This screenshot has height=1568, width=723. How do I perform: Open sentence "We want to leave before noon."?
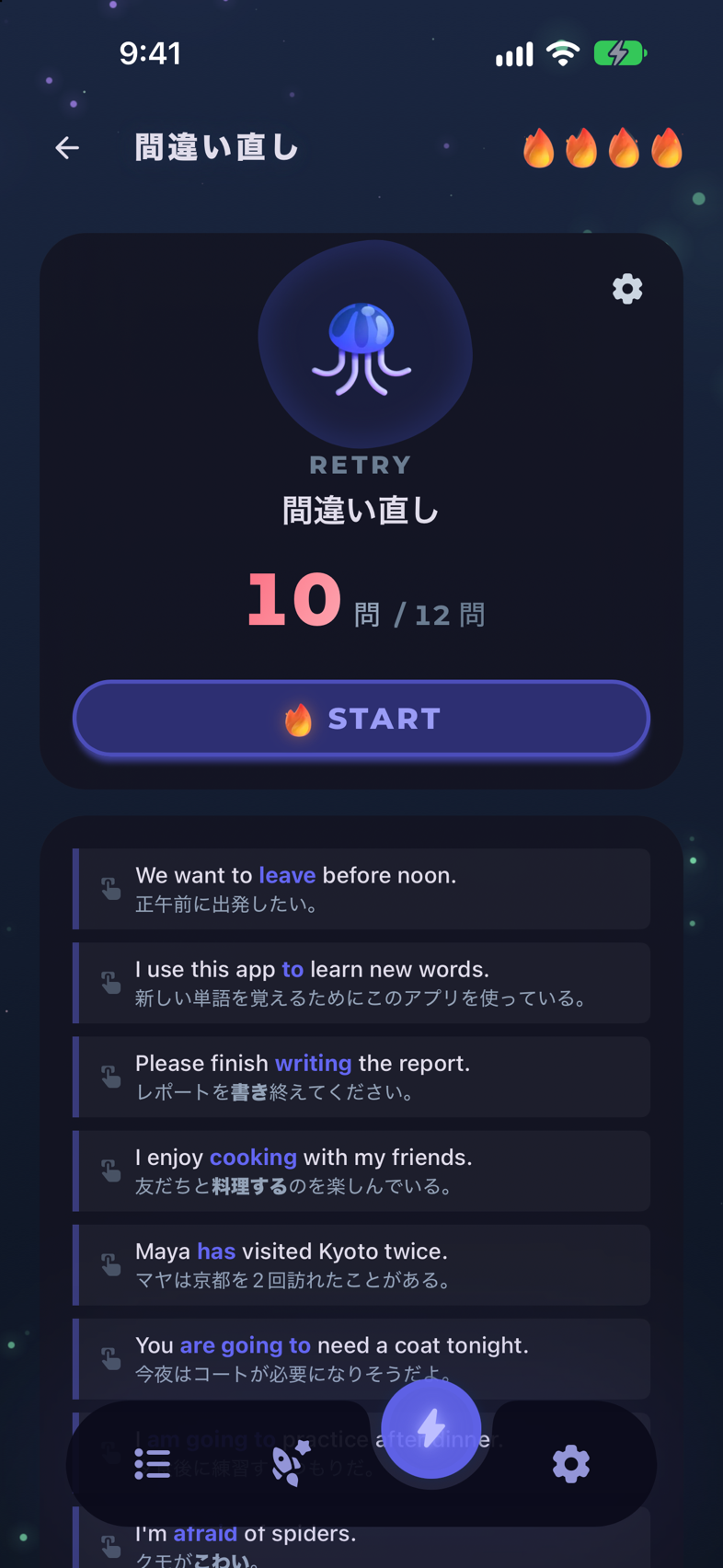pyautogui.click(x=361, y=889)
